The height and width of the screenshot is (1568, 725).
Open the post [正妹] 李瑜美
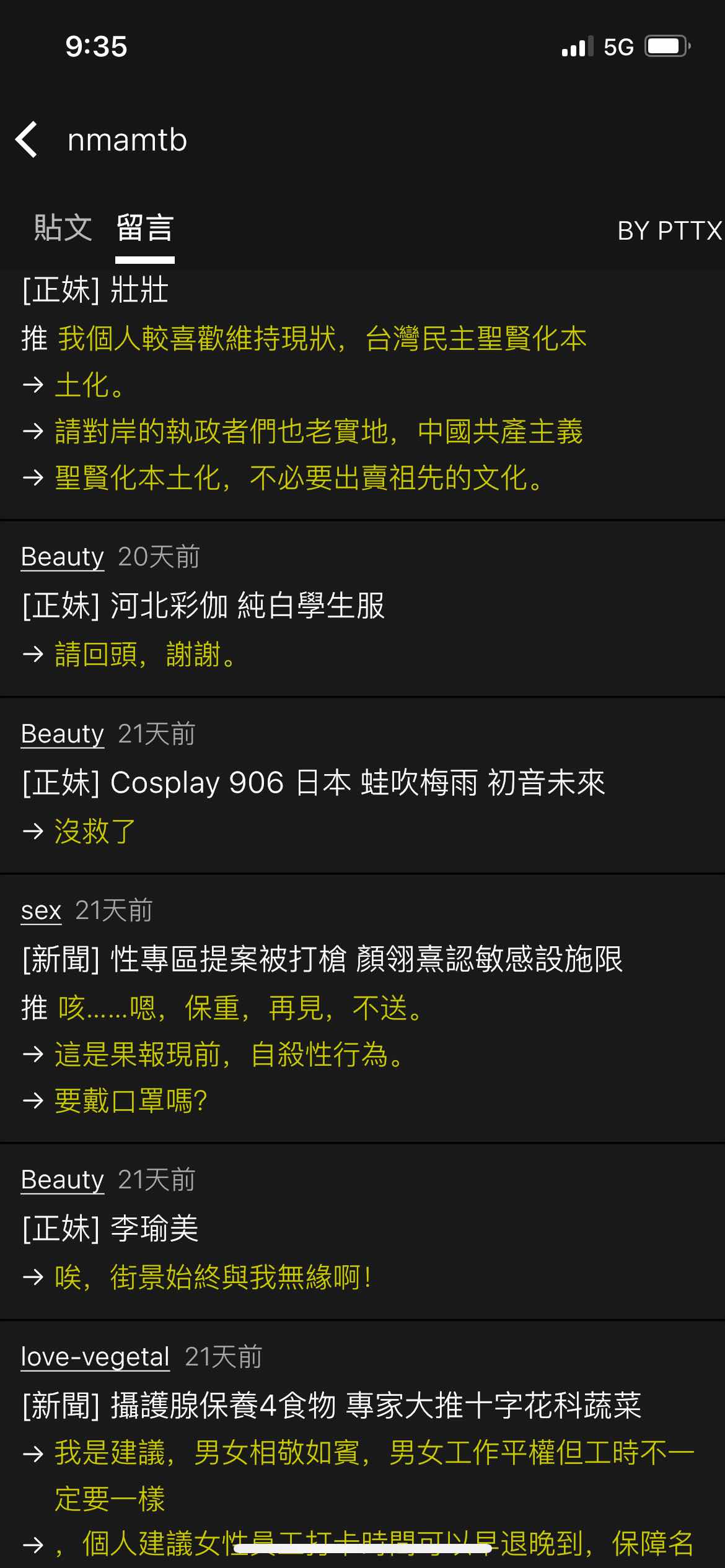point(110,1228)
